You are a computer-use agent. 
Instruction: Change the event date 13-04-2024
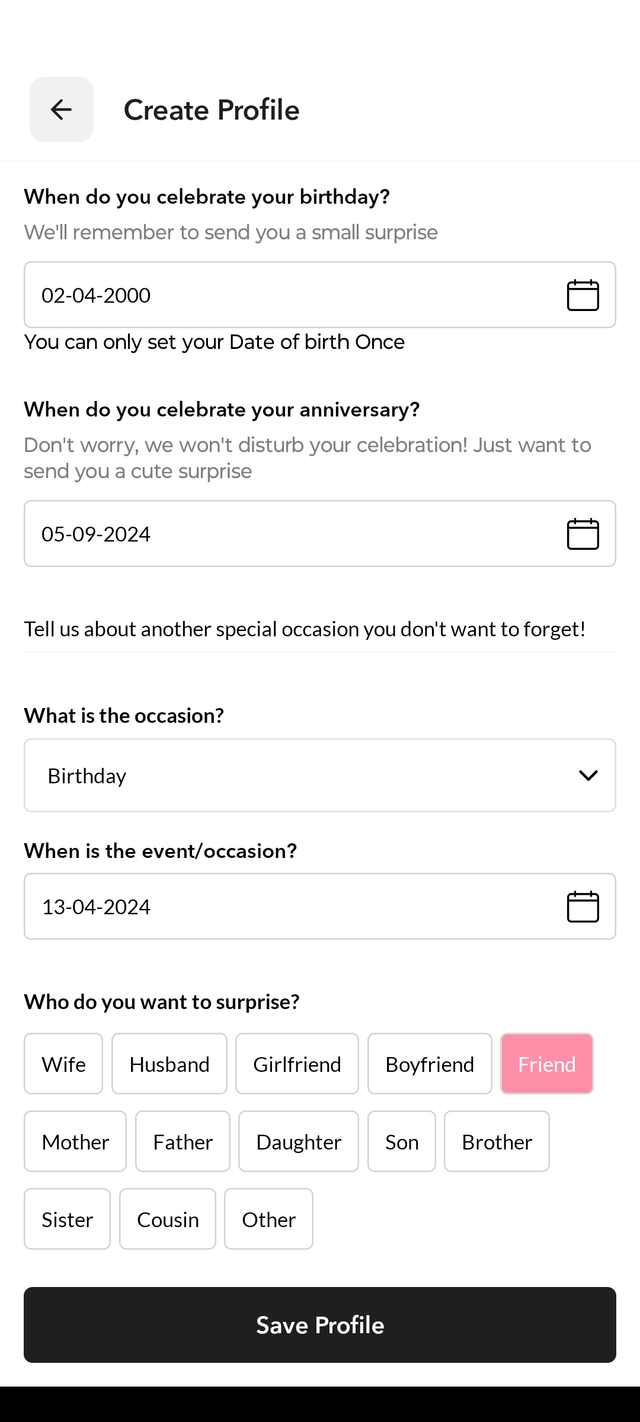320,906
